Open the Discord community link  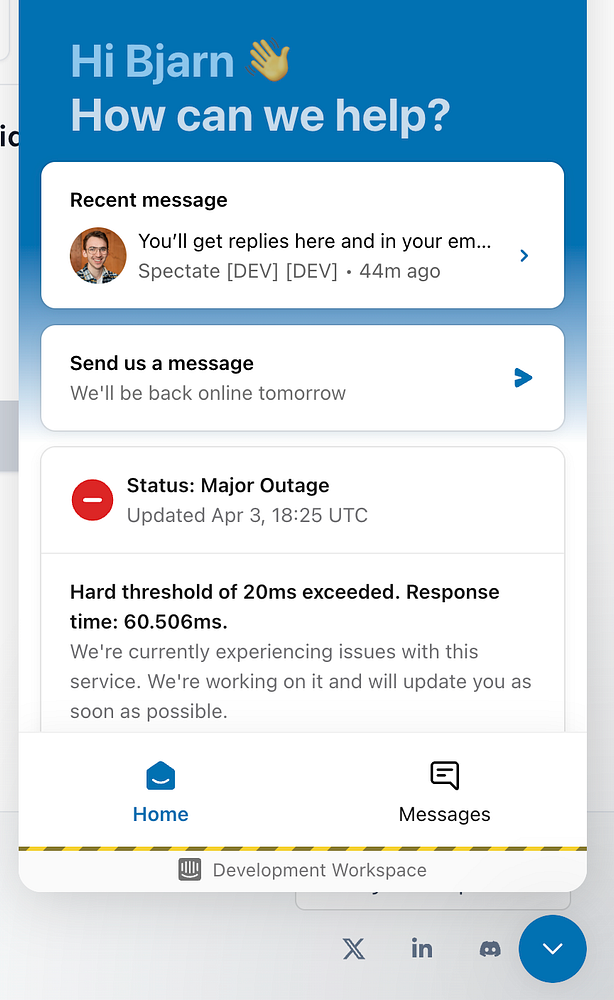point(490,949)
